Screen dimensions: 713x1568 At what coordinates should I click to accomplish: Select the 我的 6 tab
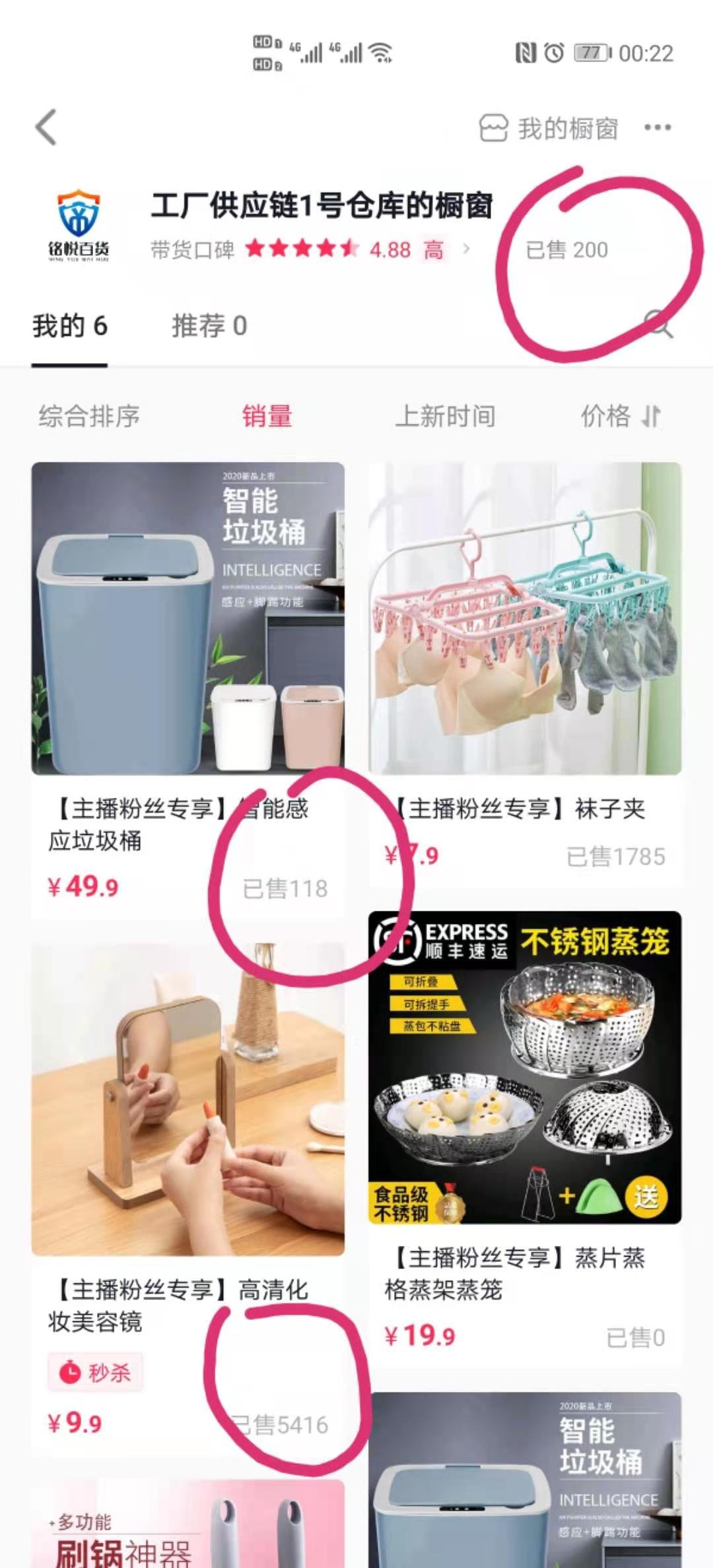[69, 326]
